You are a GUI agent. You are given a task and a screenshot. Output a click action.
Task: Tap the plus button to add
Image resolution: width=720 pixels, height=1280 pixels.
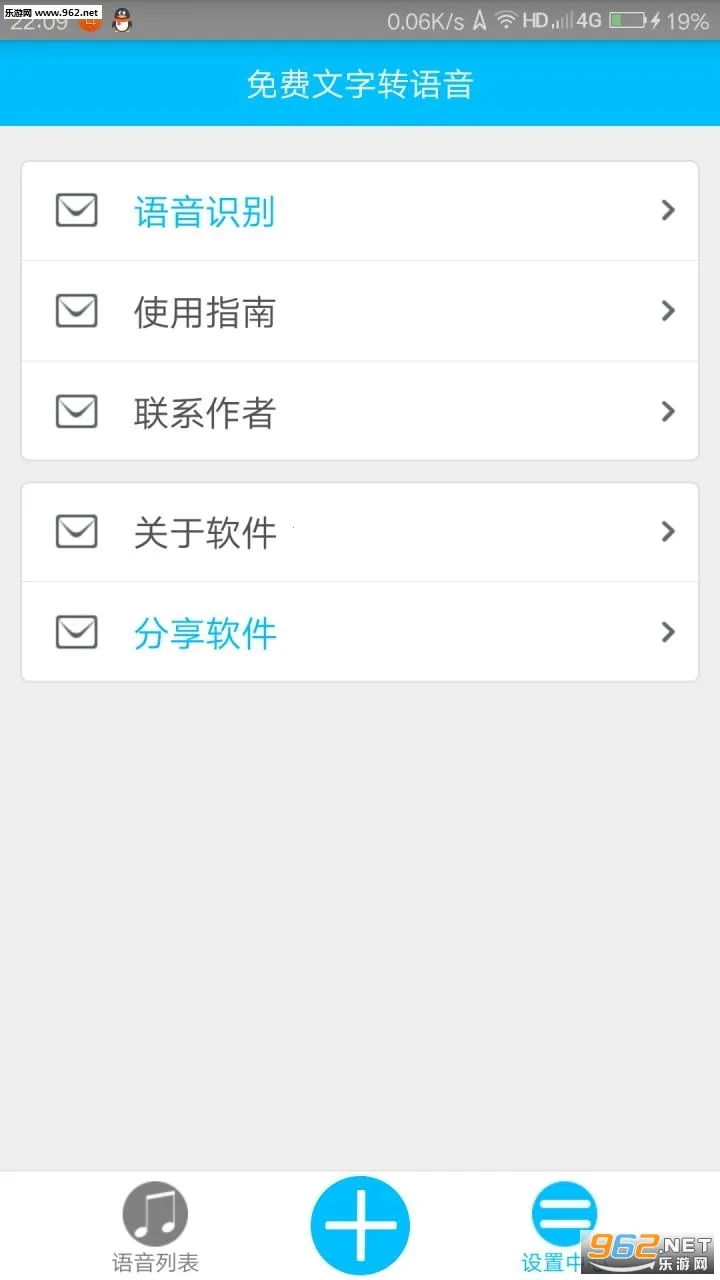coord(360,1225)
